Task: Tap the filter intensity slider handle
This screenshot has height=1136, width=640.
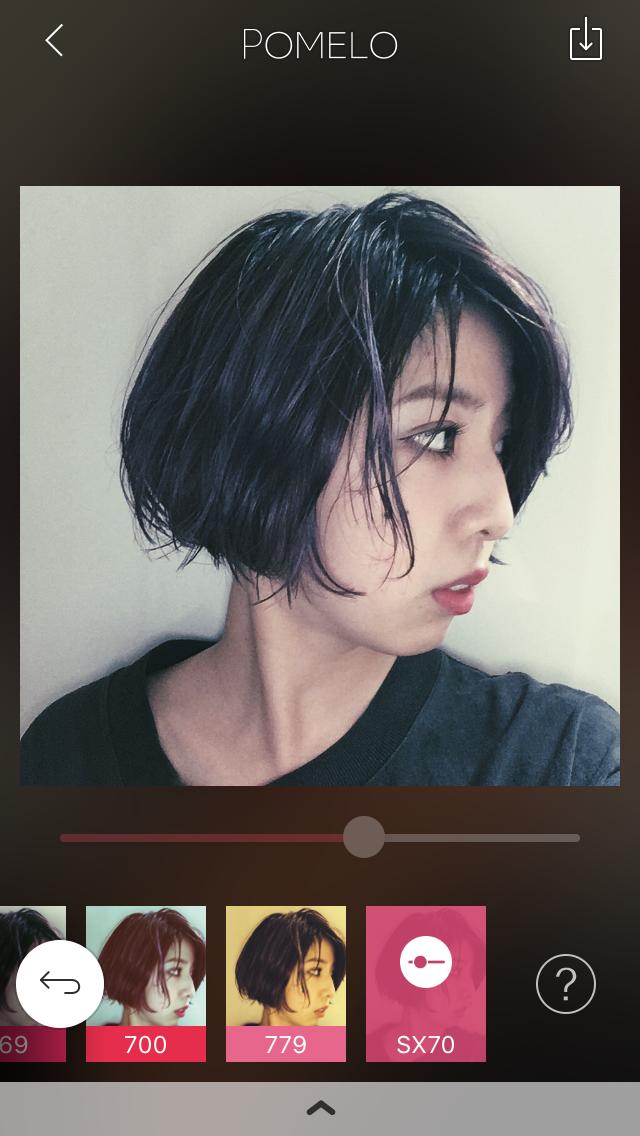Action: (x=364, y=837)
